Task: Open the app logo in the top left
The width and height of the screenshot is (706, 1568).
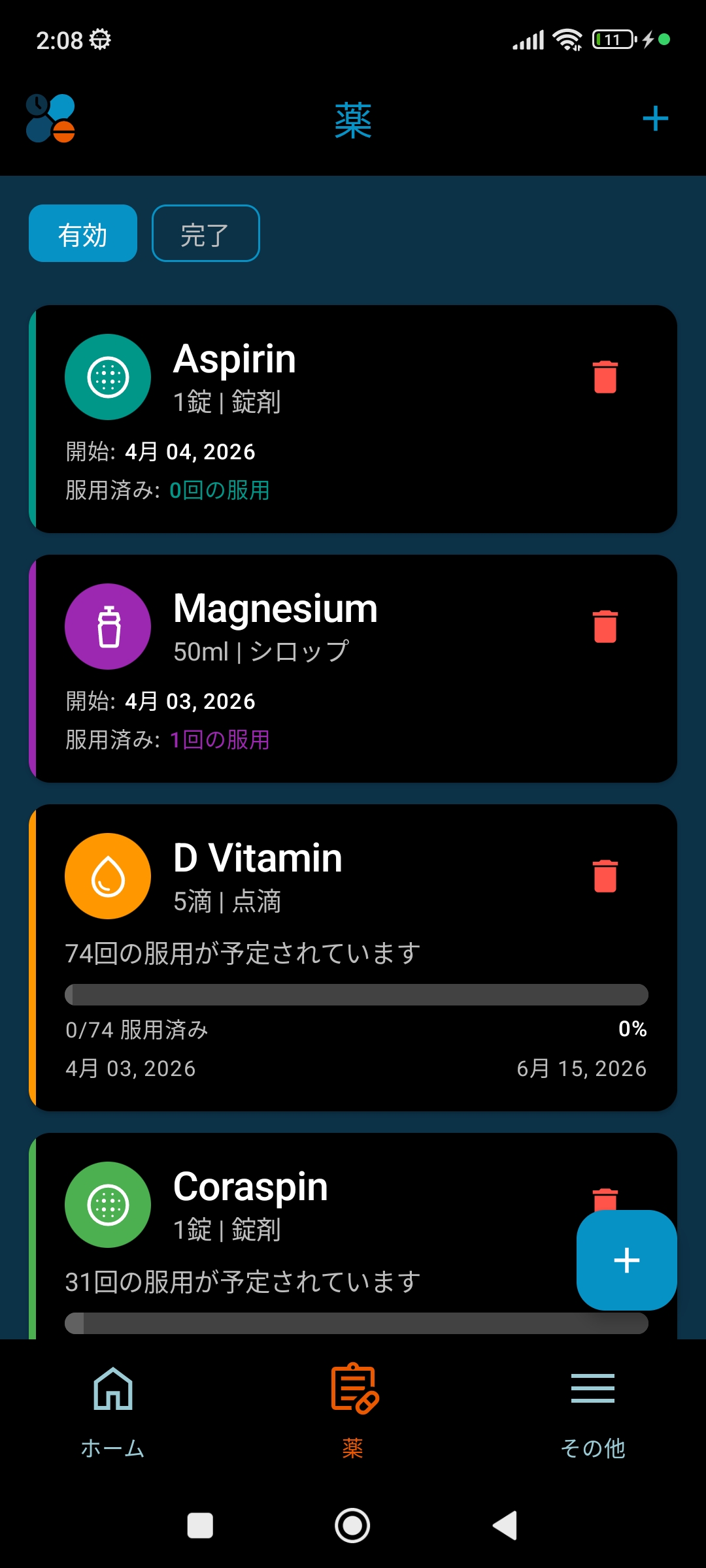Action: (x=49, y=118)
